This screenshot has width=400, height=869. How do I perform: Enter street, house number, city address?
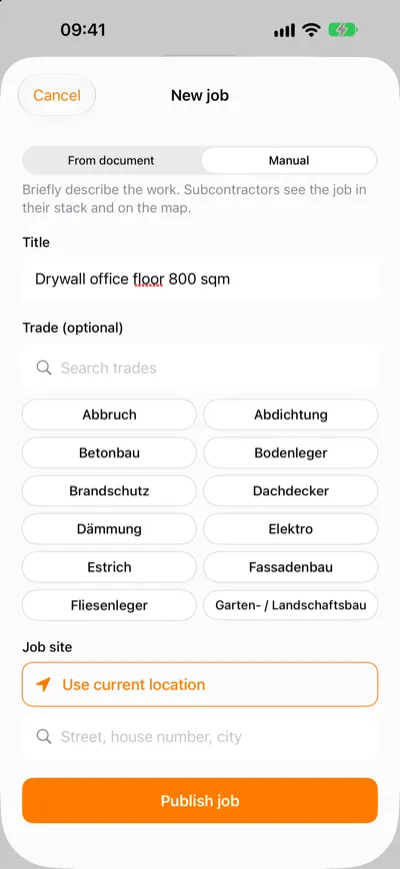200,737
